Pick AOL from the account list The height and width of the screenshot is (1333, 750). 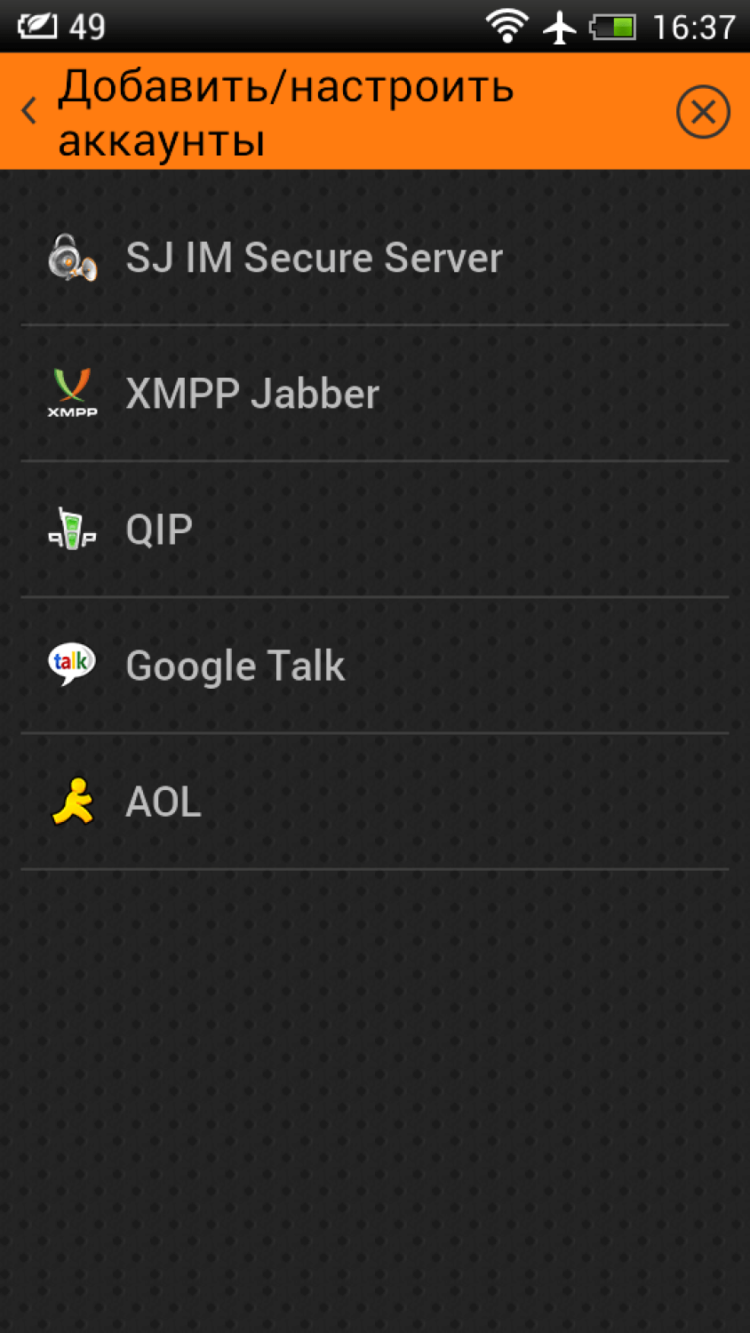(x=163, y=802)
